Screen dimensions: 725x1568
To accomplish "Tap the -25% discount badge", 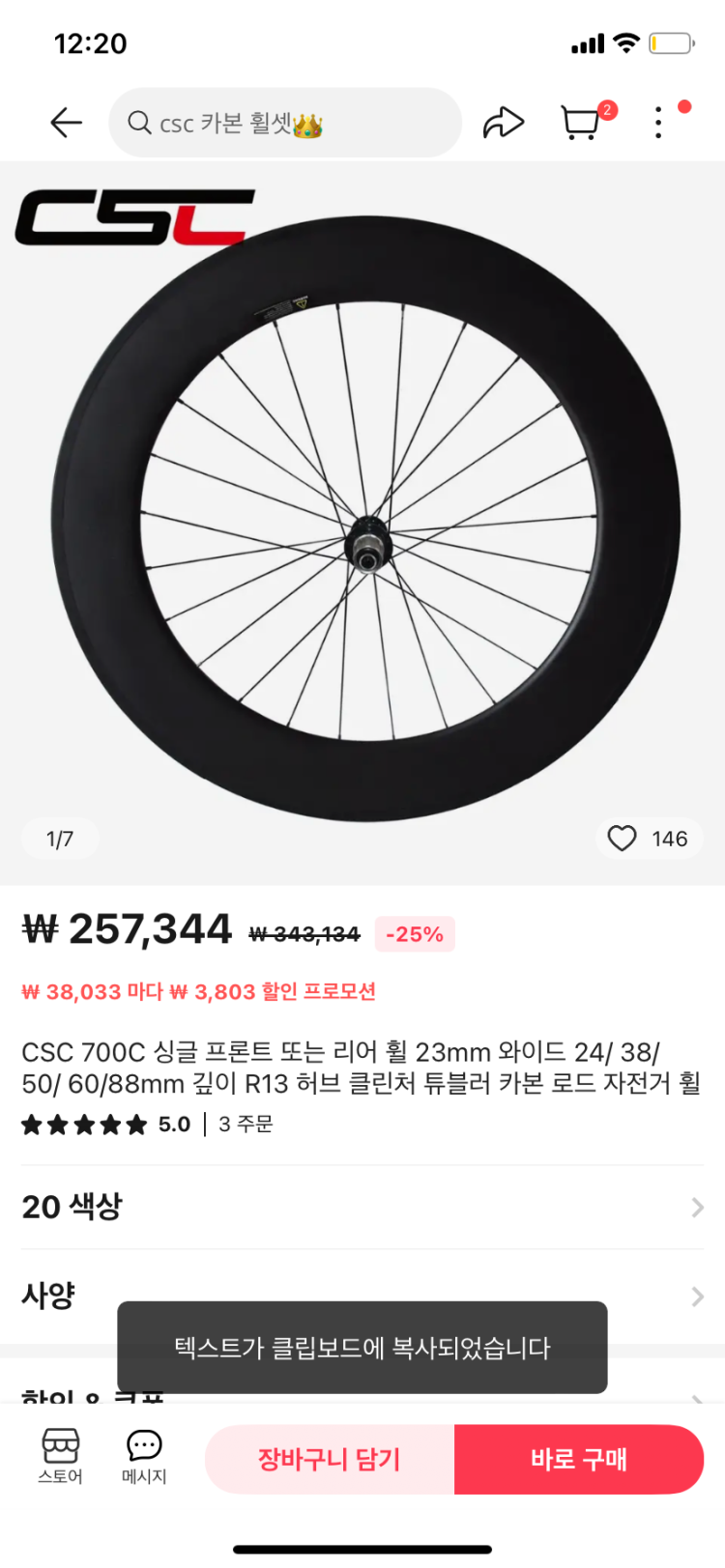I will click(414, 934).
